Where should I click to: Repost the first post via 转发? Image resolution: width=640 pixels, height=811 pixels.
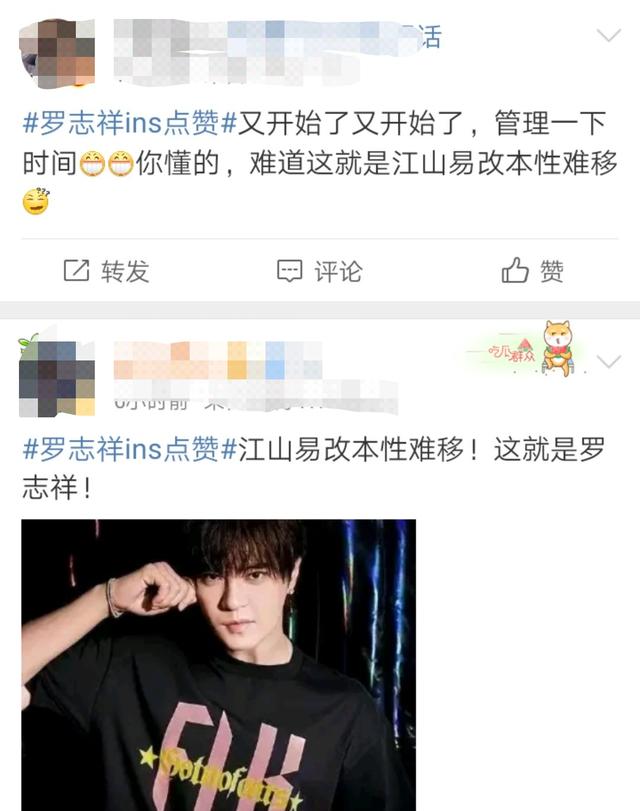tap(106, 271)
